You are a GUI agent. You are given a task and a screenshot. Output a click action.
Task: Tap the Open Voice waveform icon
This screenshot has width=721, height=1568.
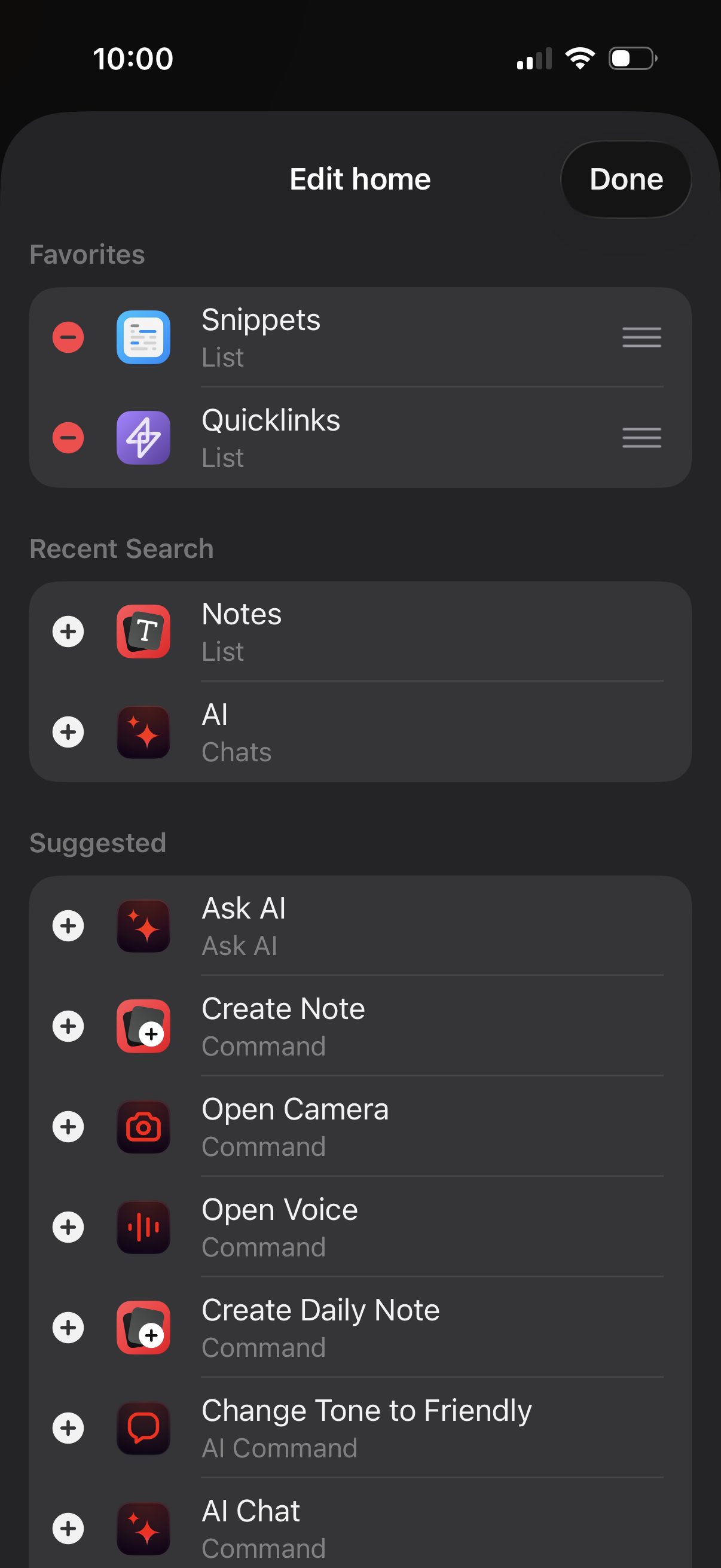pos(143,1227)
